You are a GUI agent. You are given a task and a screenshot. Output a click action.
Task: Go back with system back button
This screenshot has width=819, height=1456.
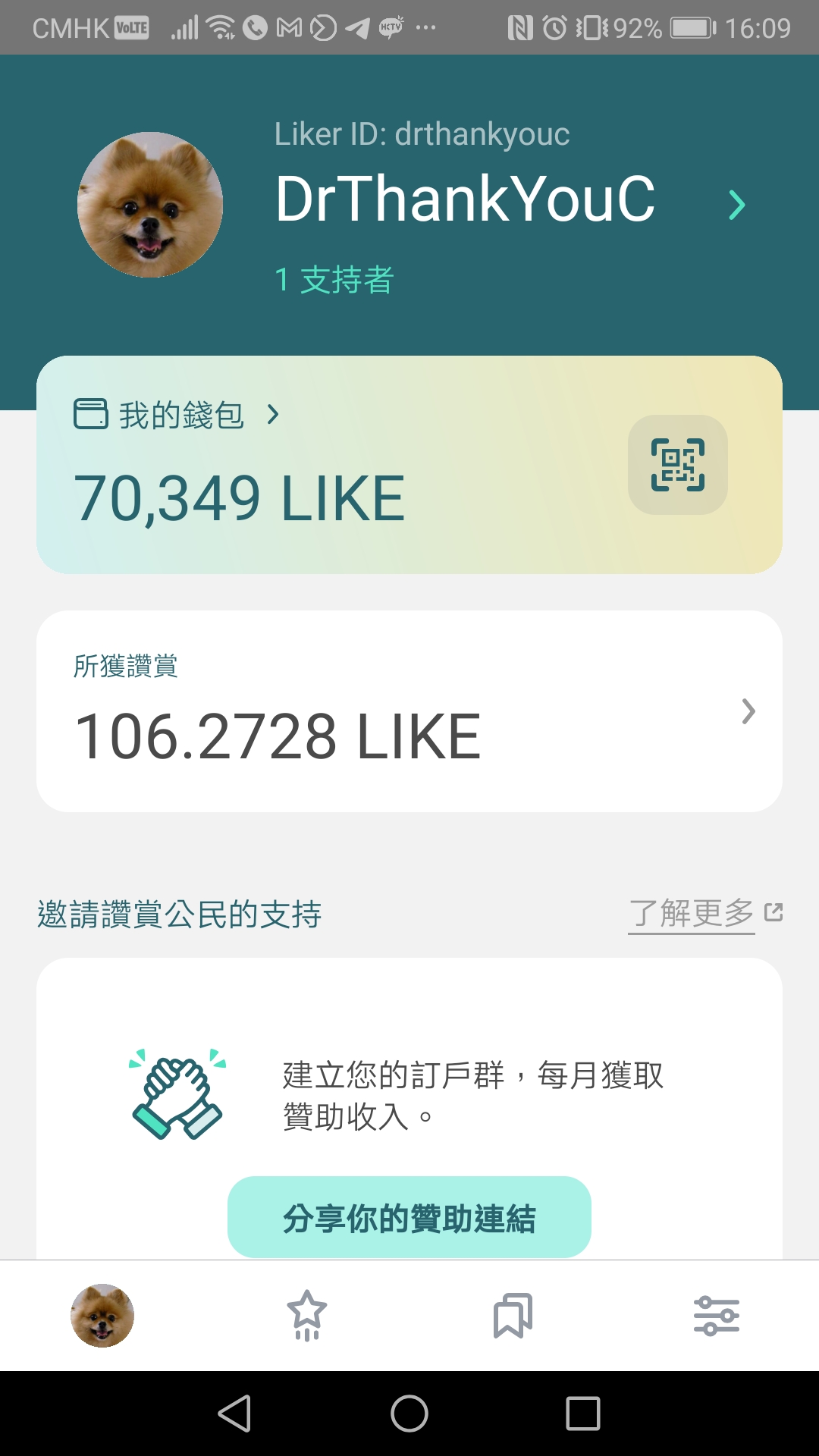pyautogui.click(x=234, y=1414)
